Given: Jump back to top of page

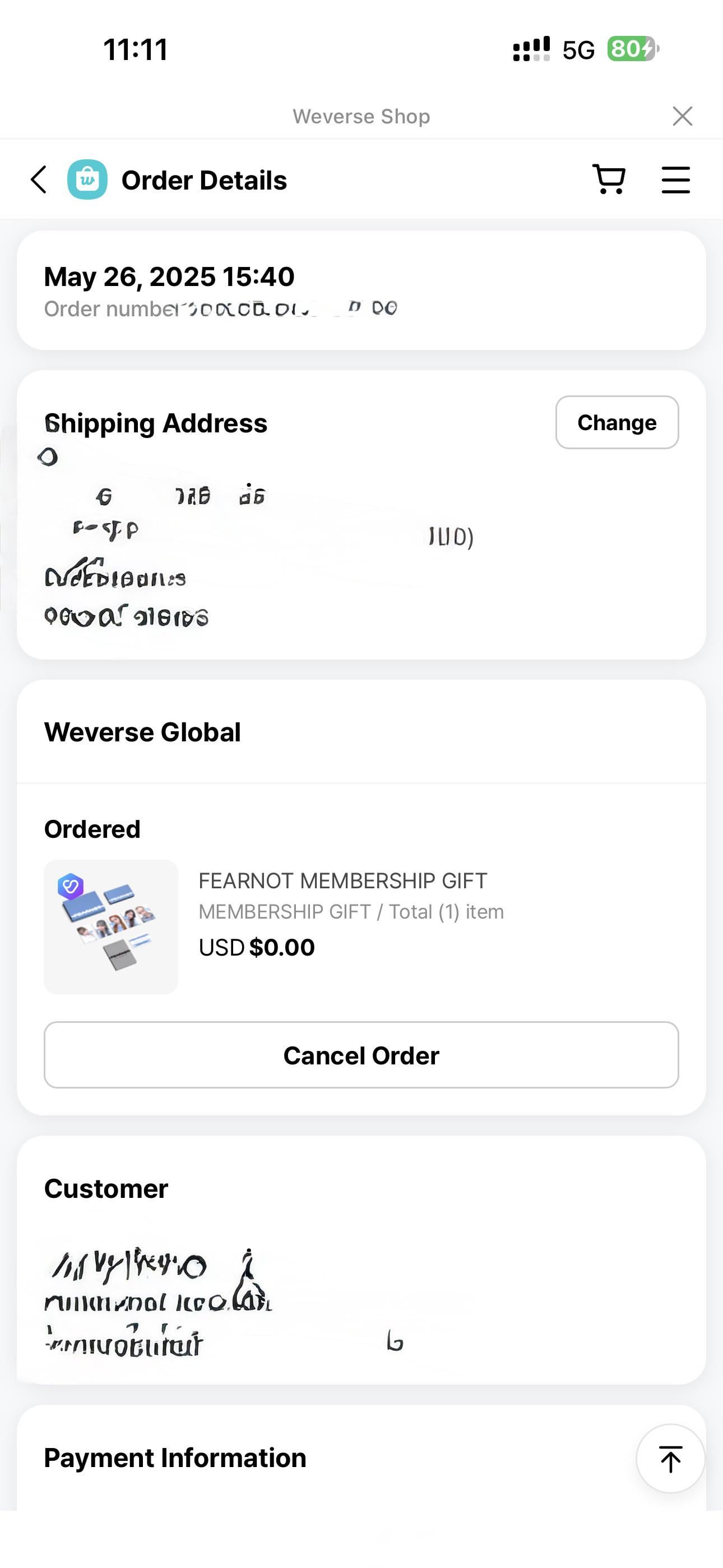Looking at the screenshot, I should pyautogui.click(x=670, y=1459).
